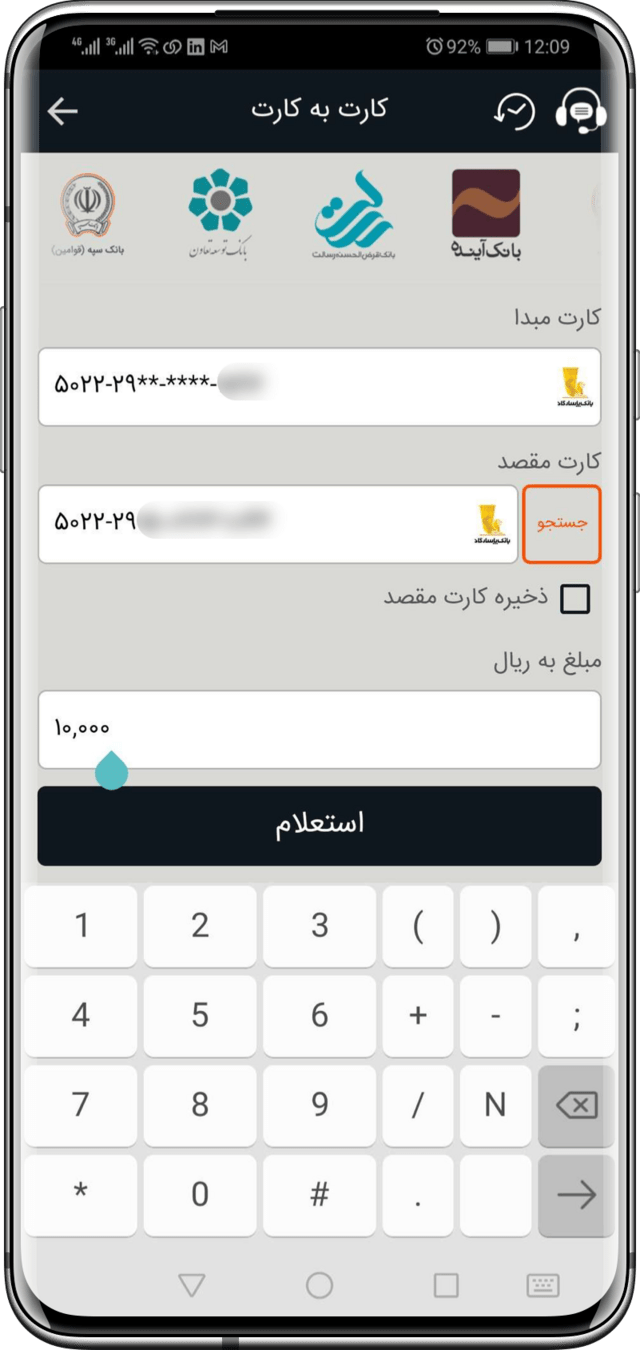Select the بانک سپه logo
The height and width of the screenshot is (1350, 640).
coord(88,214)
